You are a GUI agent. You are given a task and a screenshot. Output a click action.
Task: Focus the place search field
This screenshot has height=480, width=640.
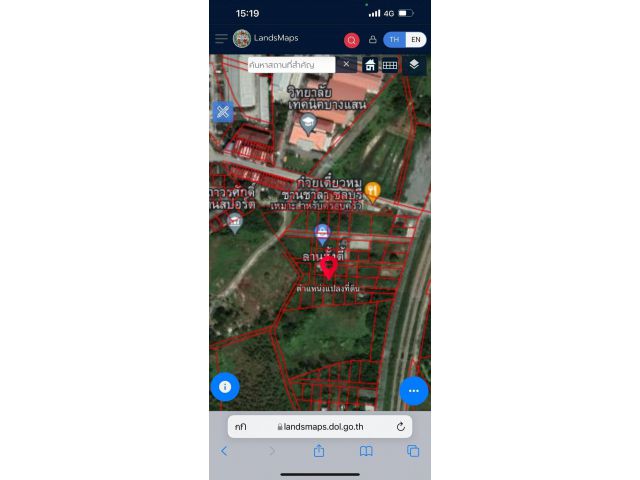(290, 64)
